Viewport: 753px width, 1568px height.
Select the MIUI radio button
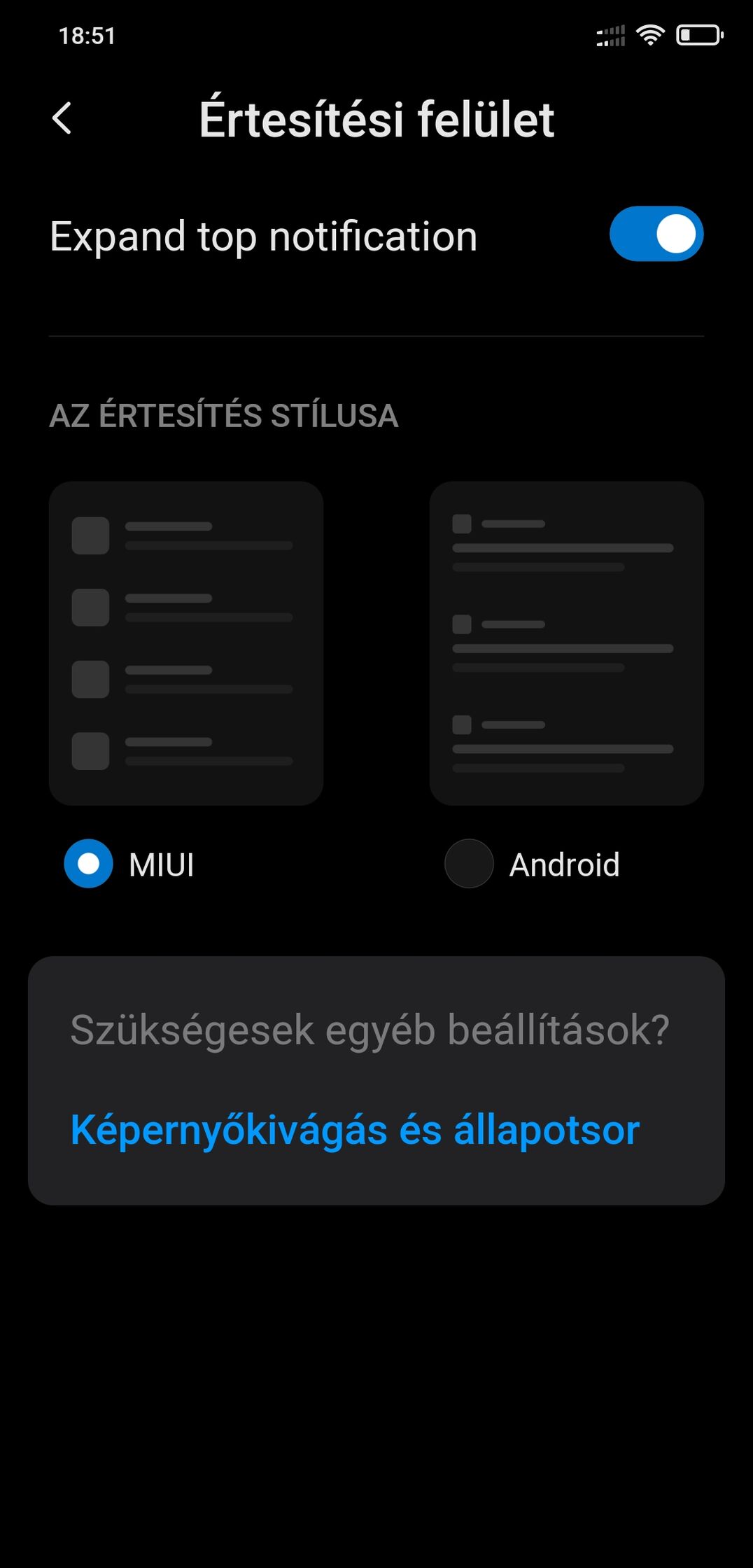pos(88,864)
